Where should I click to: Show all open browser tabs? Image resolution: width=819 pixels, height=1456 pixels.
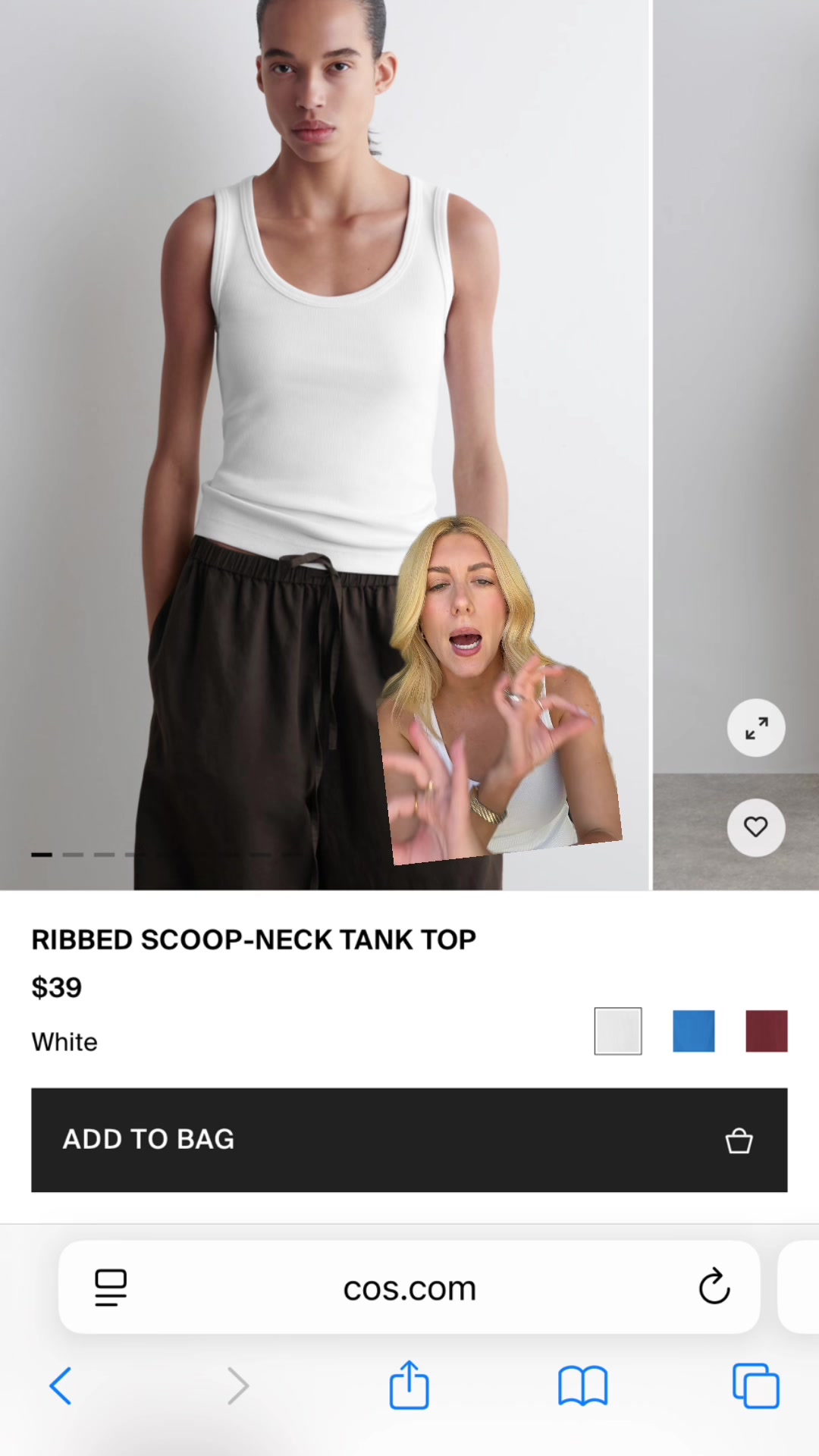click(x=755, y=1386)
